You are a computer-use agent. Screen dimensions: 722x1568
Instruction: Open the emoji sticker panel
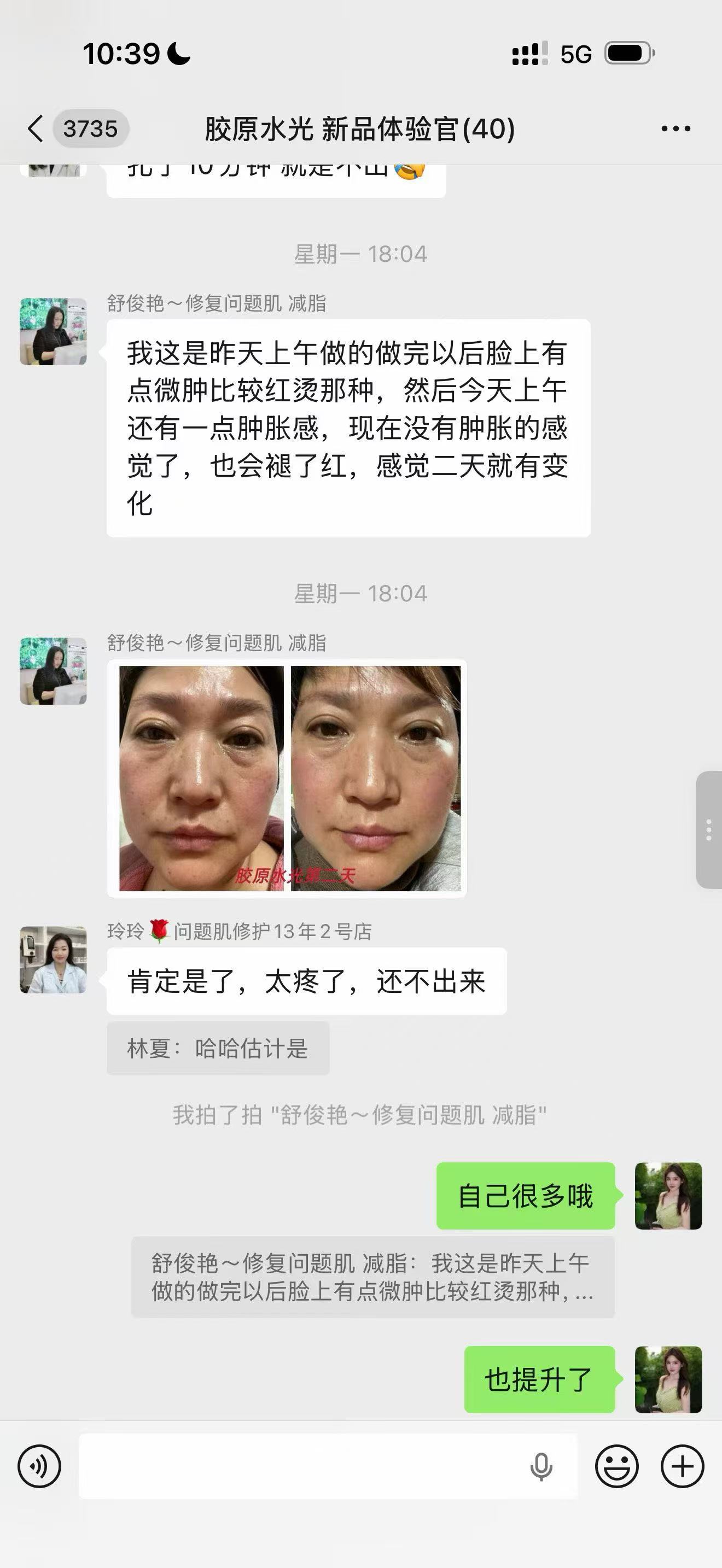pyautogui.click(x=616, y=1467)
